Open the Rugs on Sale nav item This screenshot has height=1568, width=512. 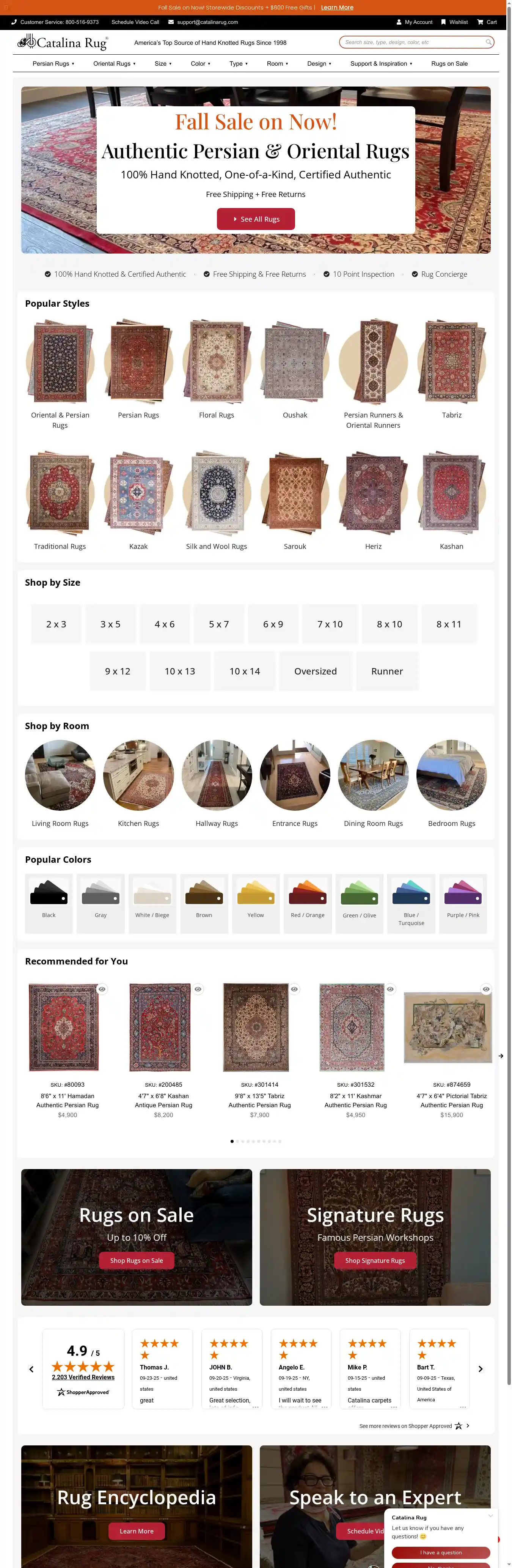[449, 63]
